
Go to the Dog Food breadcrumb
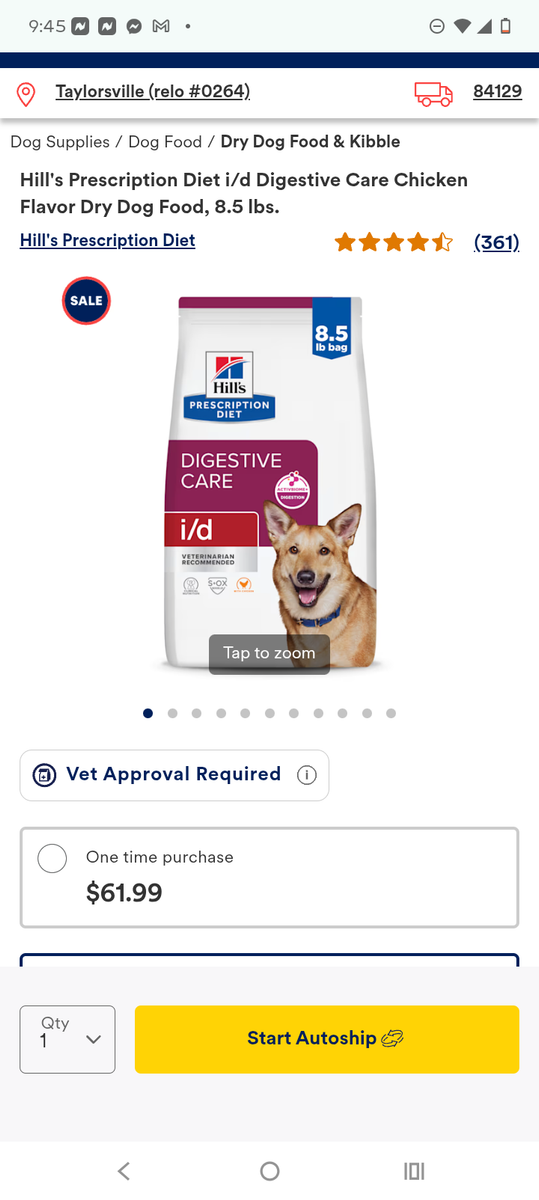(x=165, y=142)
